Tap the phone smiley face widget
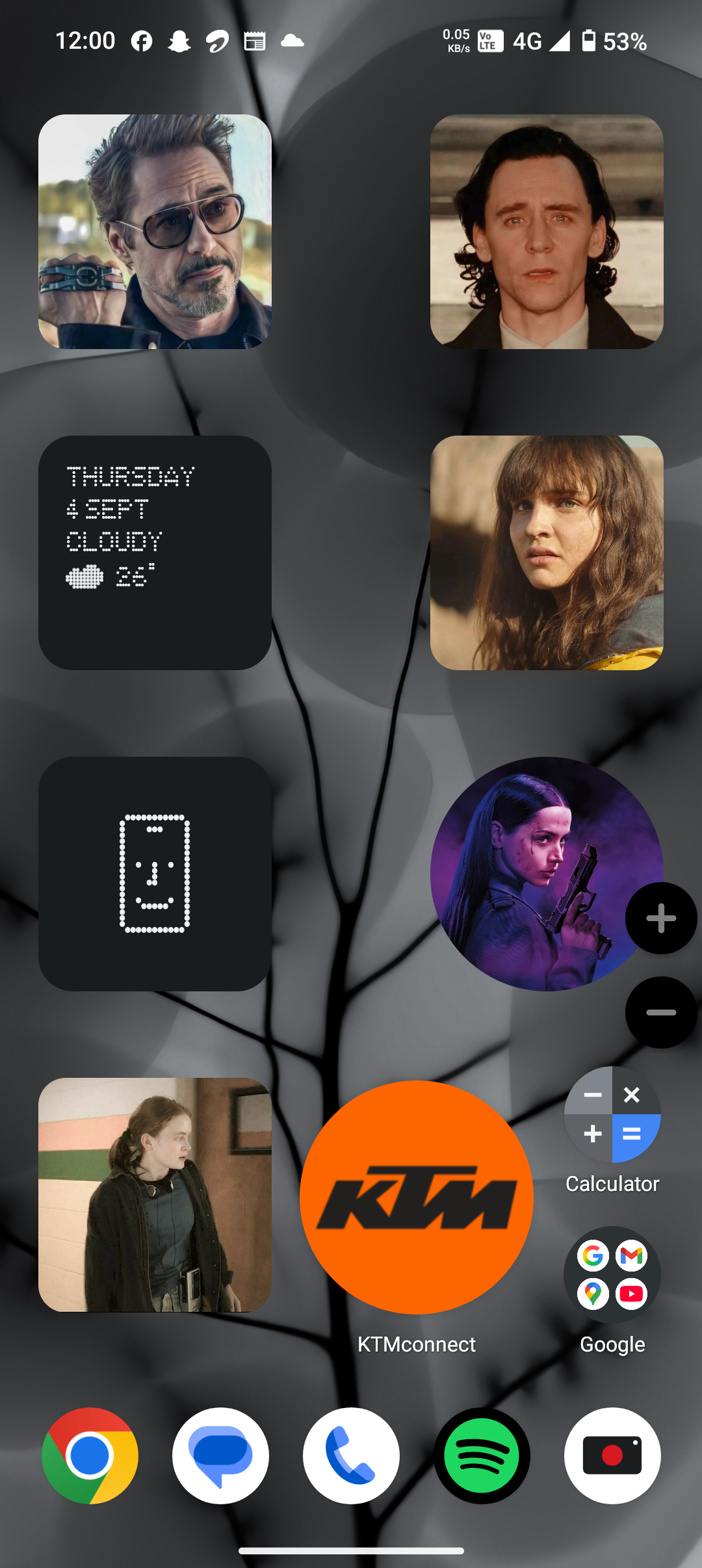This screenshot has height=1568, width=702. pos(155,874)
